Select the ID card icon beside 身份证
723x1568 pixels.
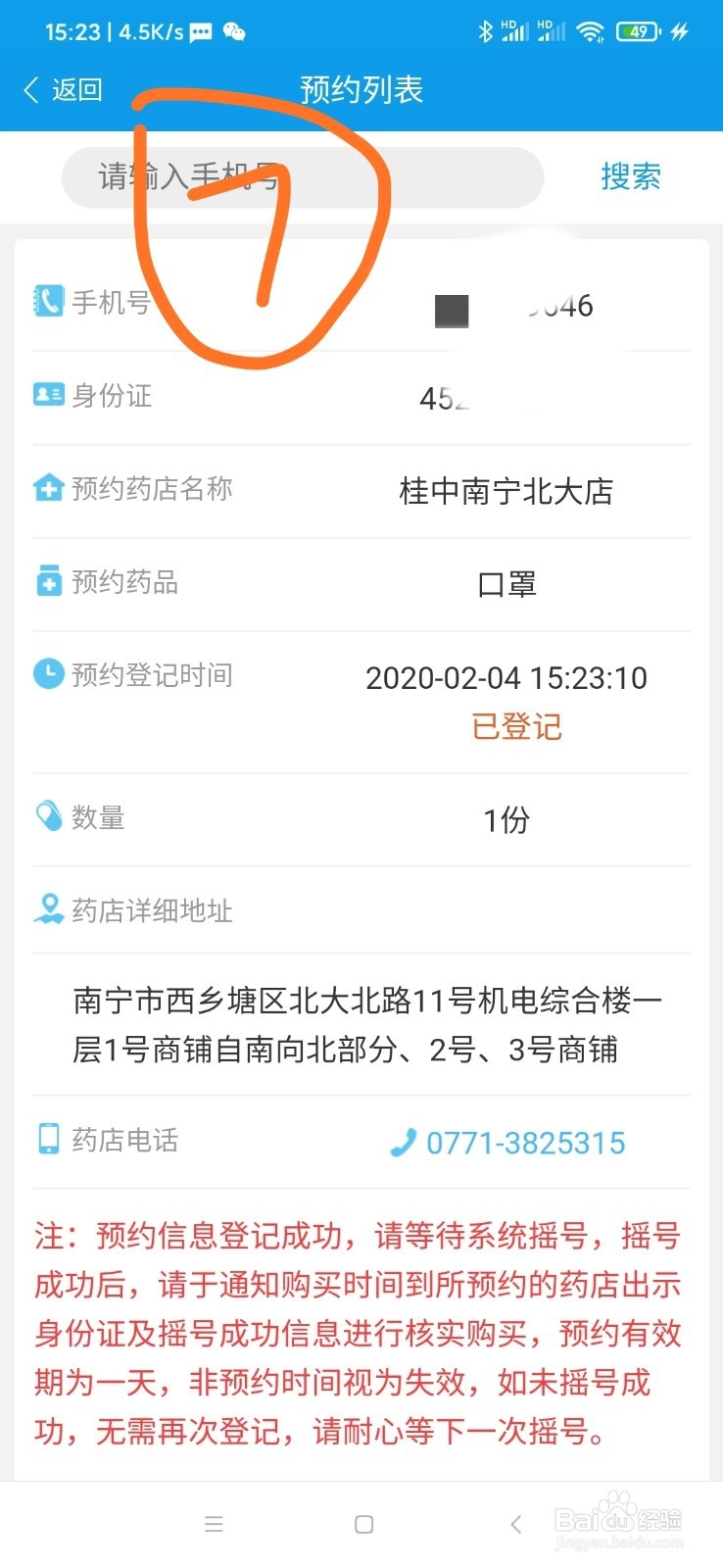pos(47,394)
